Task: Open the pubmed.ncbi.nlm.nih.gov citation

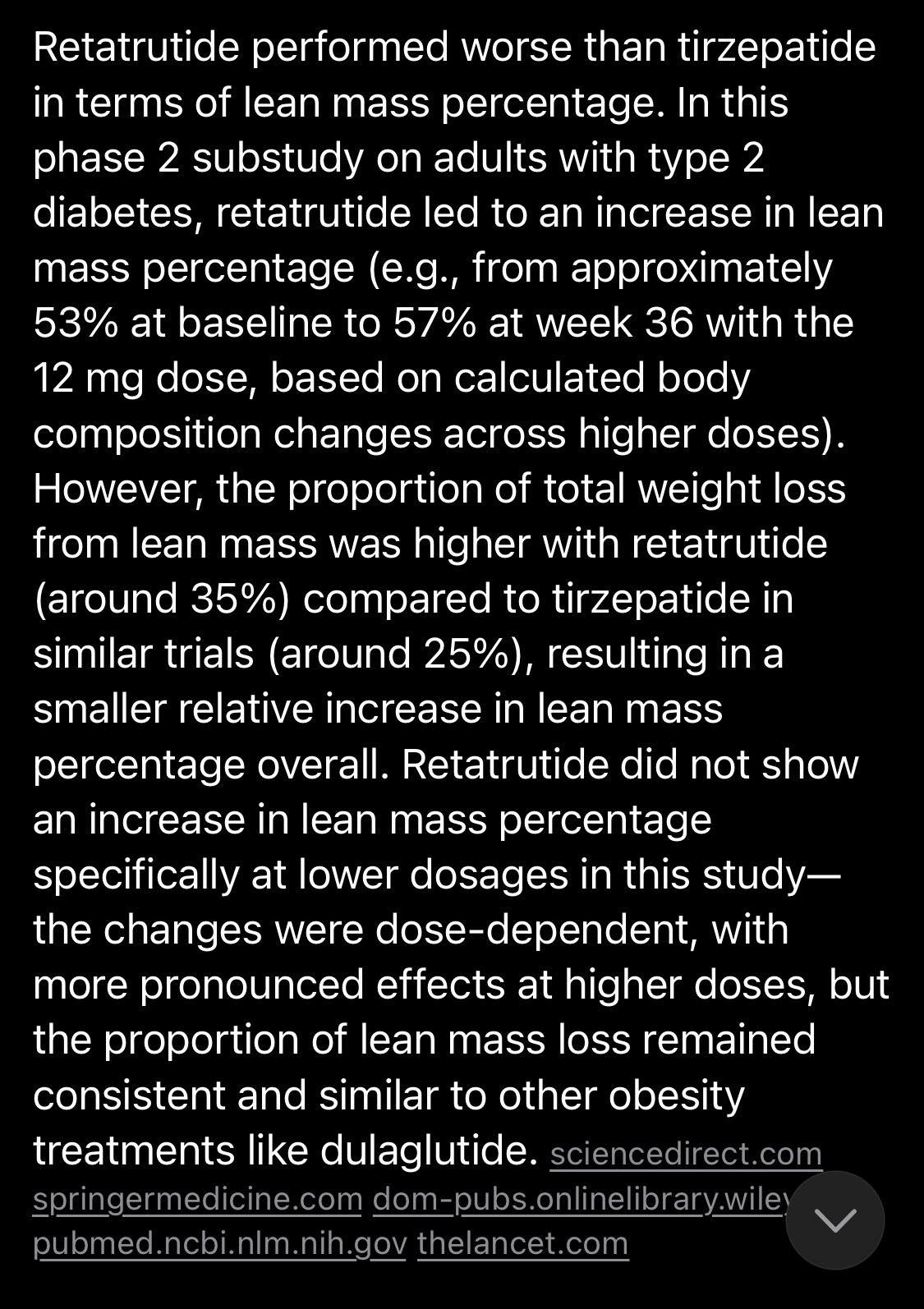Action: (x=219, y=1244)
